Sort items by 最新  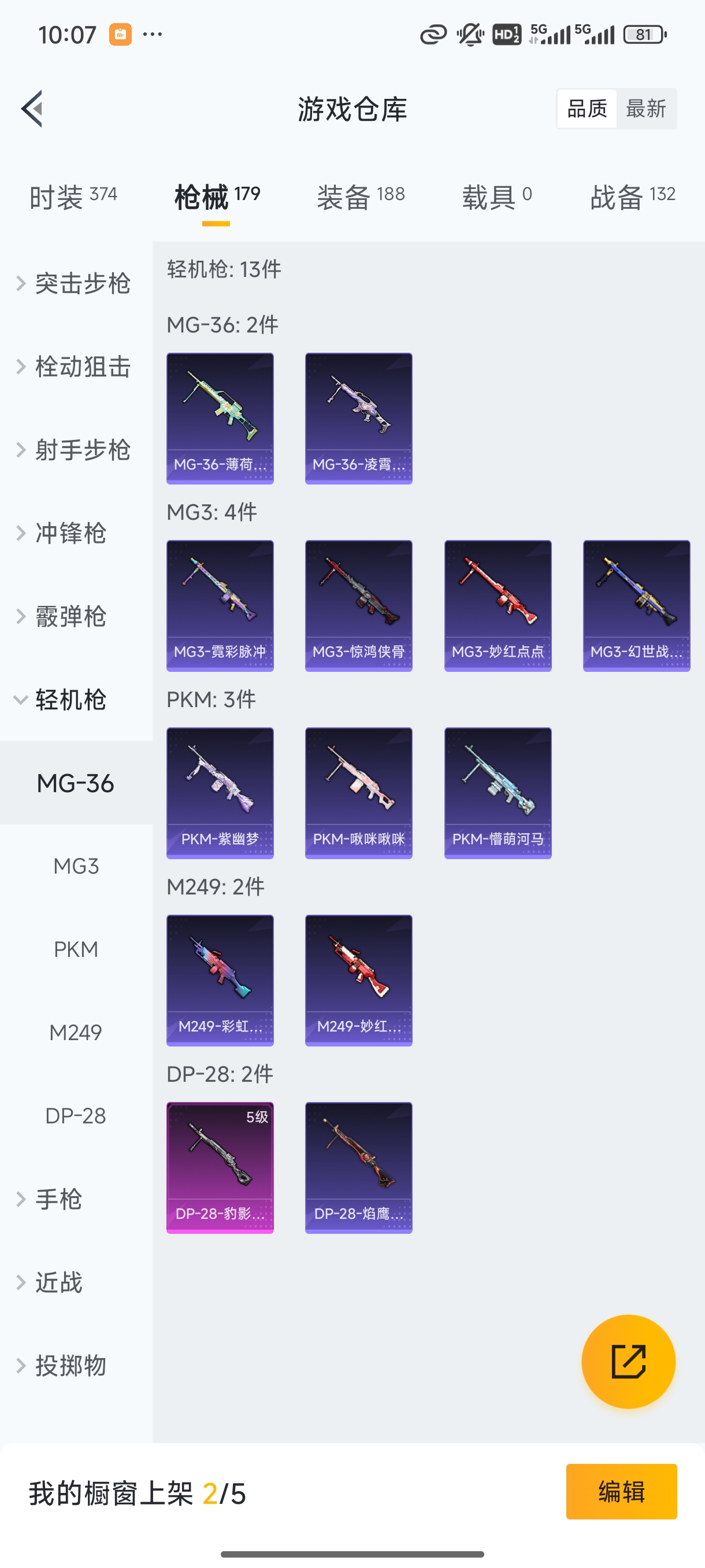point(645,109)
